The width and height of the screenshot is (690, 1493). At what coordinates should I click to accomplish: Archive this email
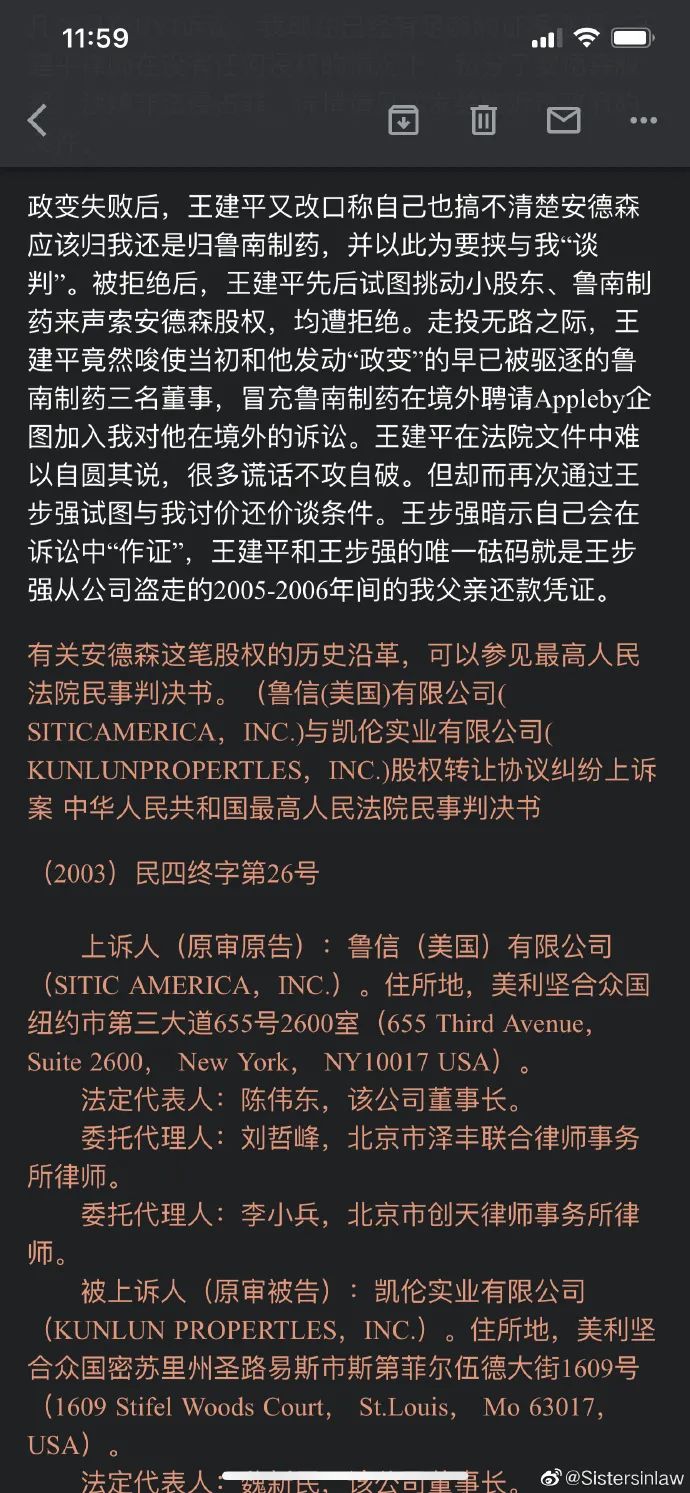(403, 120)
